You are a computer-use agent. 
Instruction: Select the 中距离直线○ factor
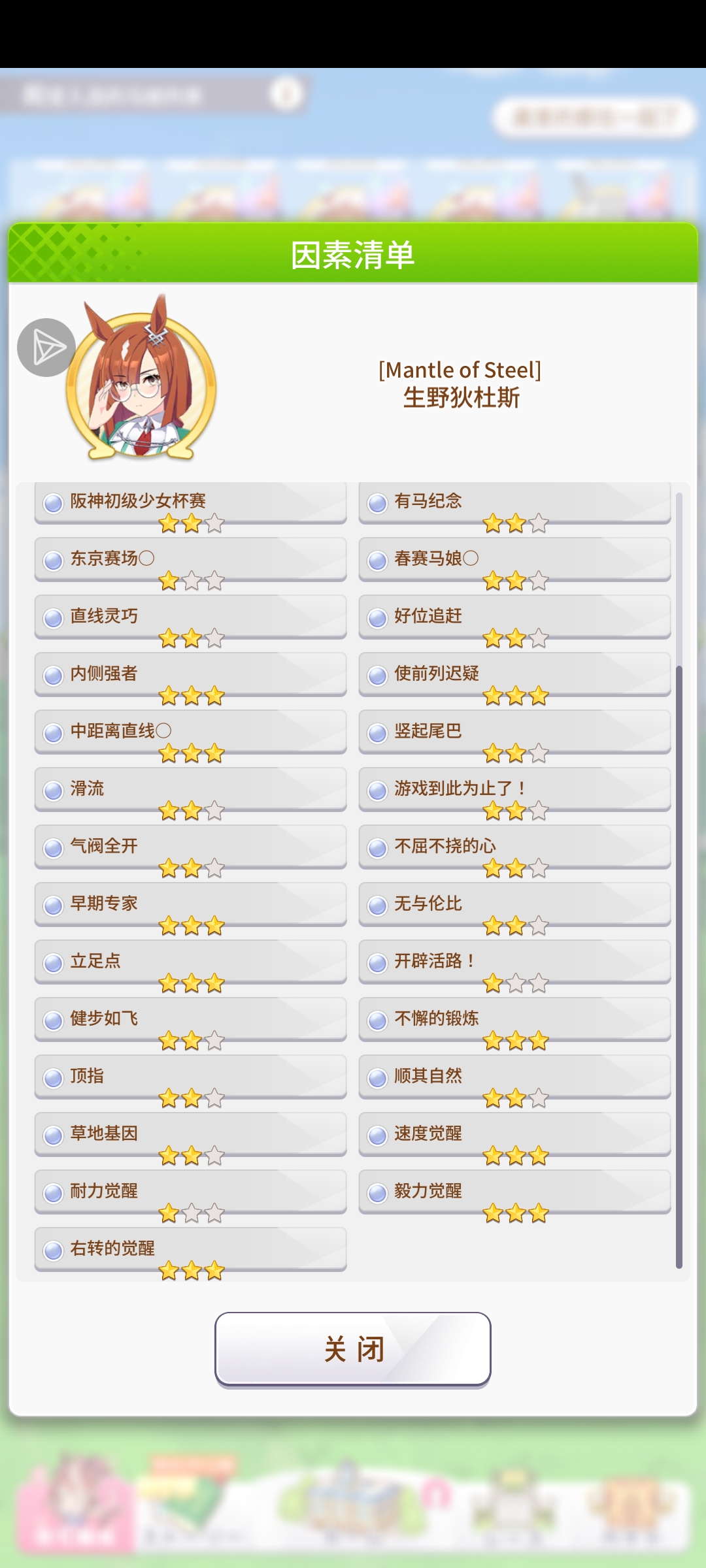click(190, 732)
